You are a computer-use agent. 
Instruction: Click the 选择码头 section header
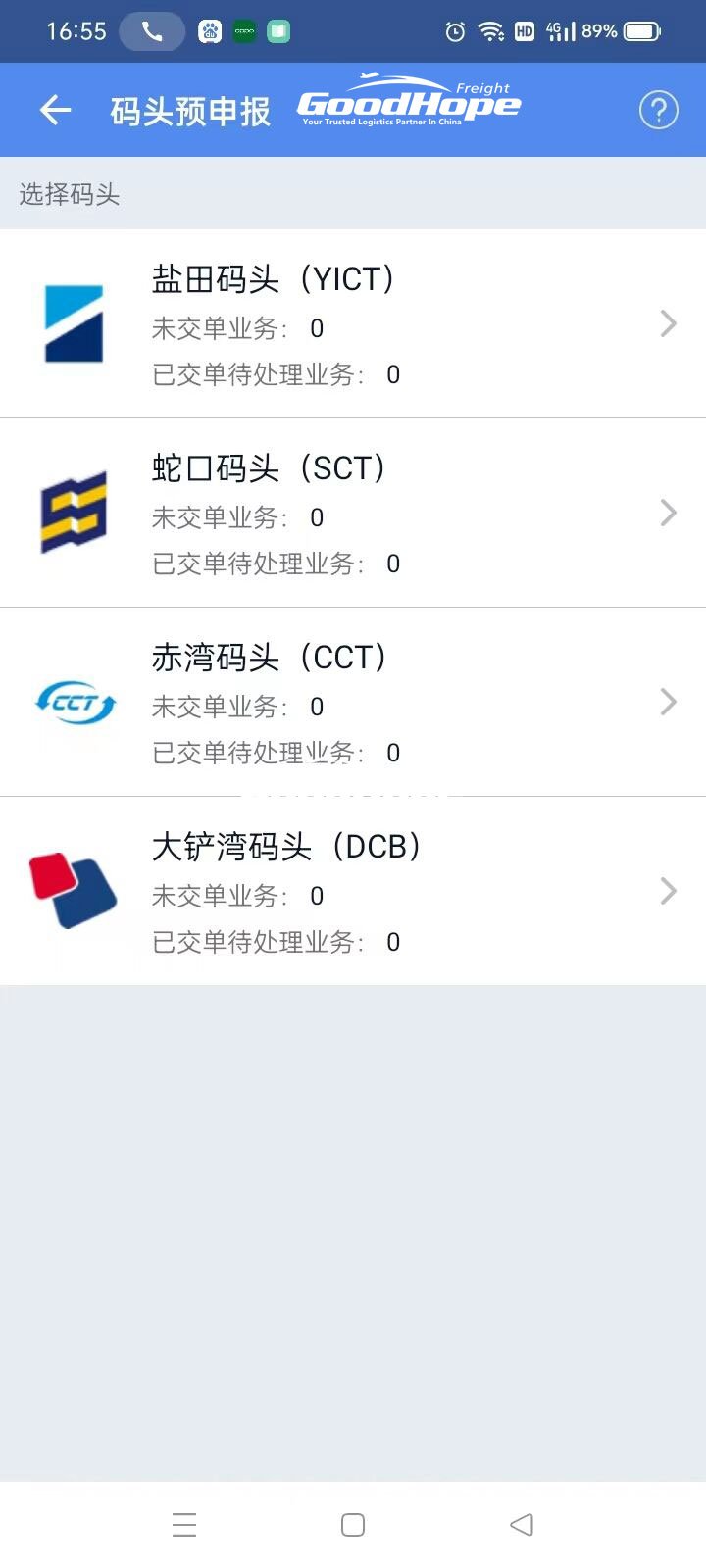[68, 194]
